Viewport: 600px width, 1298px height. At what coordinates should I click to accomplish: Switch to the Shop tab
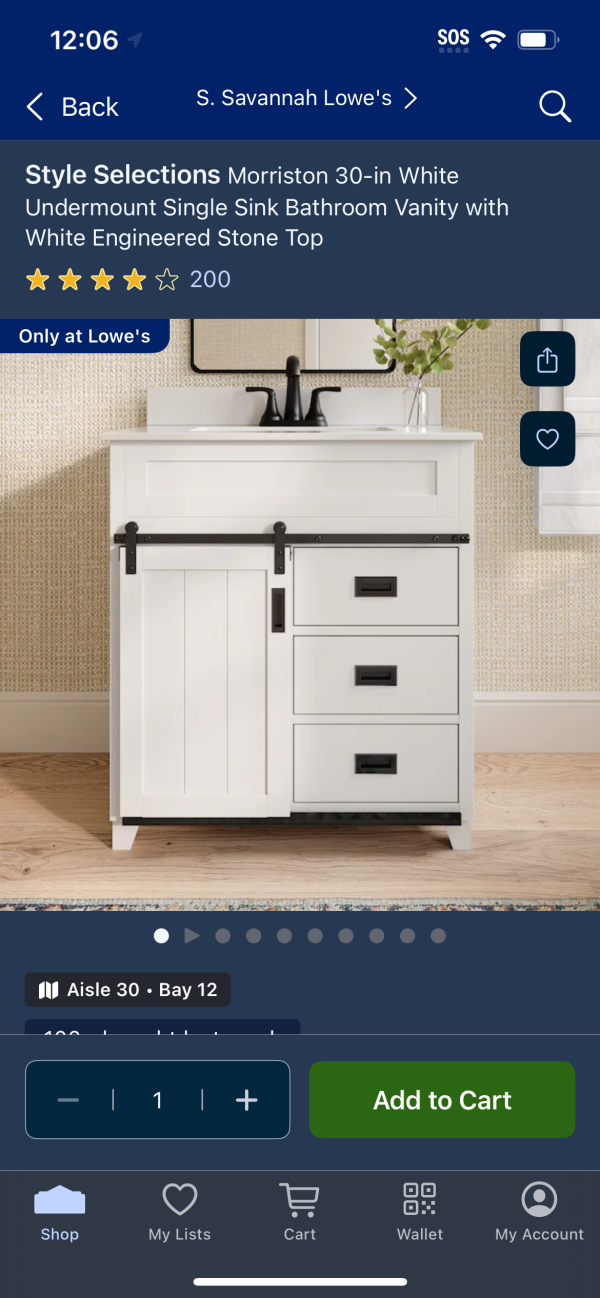(x=60, y=1212)
